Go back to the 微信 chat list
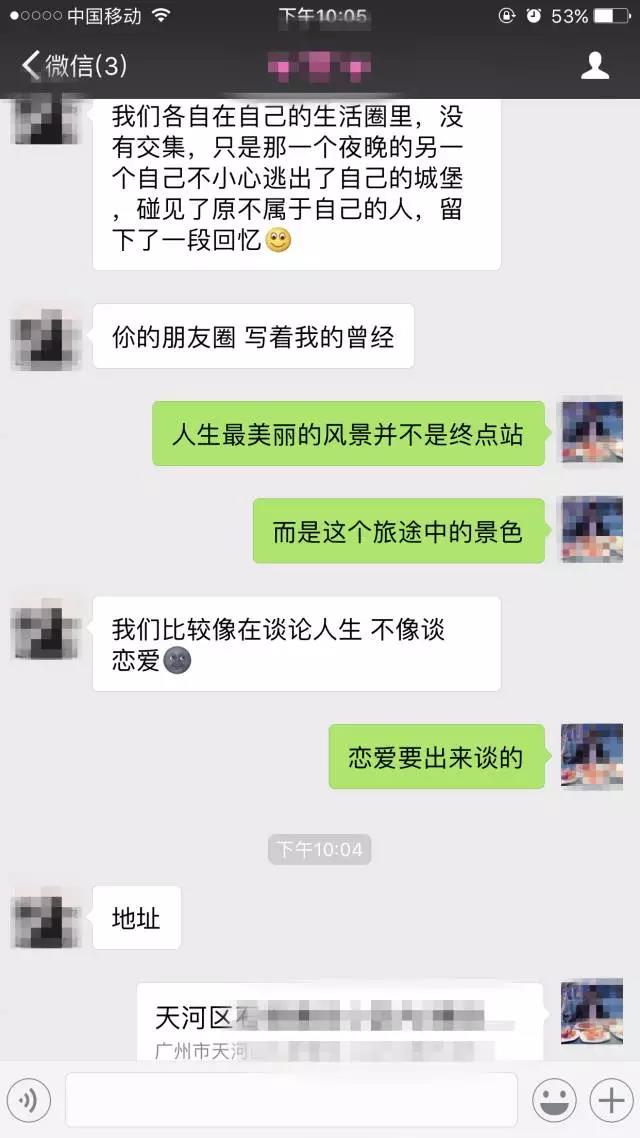Viewport: 640px width, 1138px height. pos(72,66)
